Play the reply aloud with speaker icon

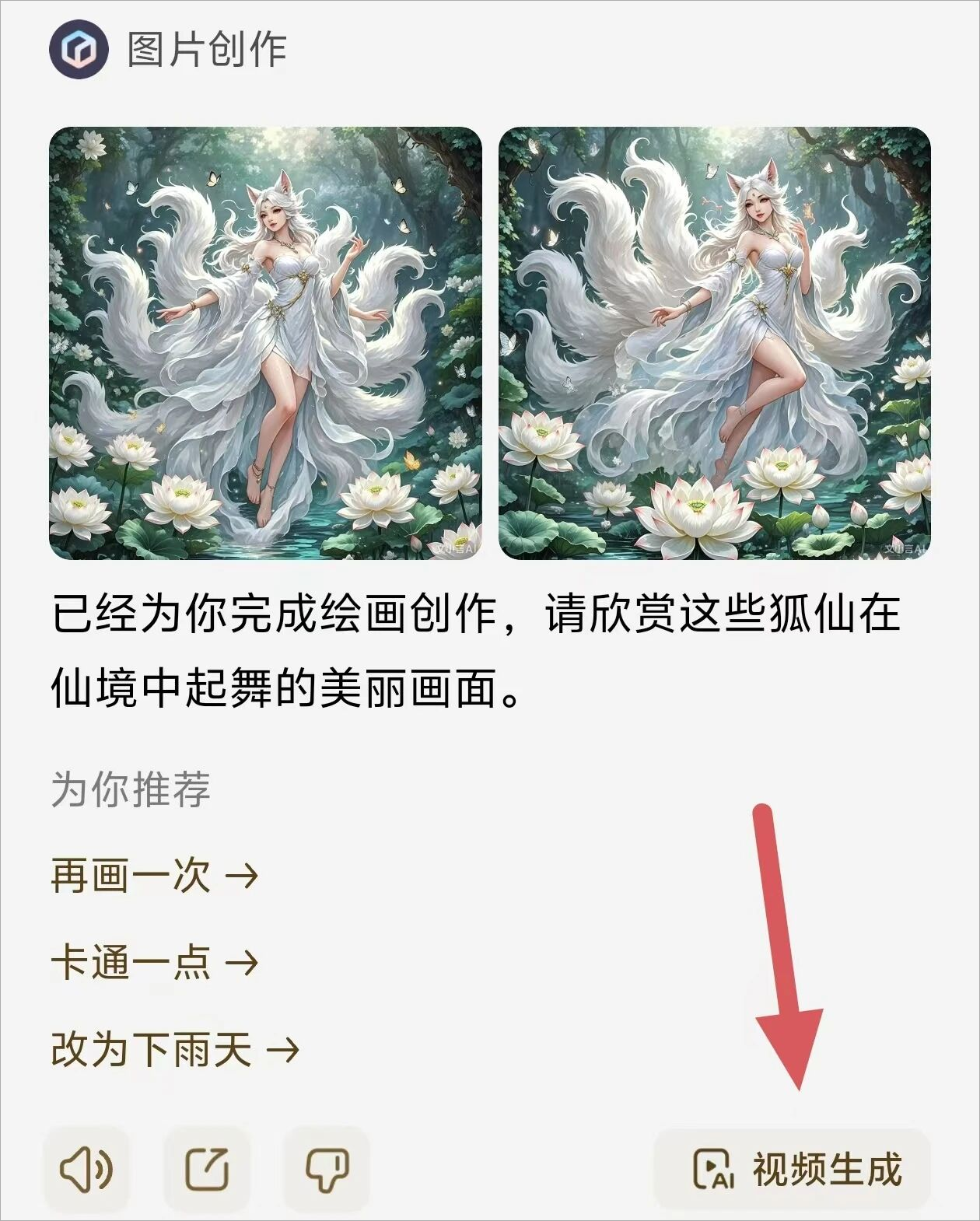[86, 1169]
